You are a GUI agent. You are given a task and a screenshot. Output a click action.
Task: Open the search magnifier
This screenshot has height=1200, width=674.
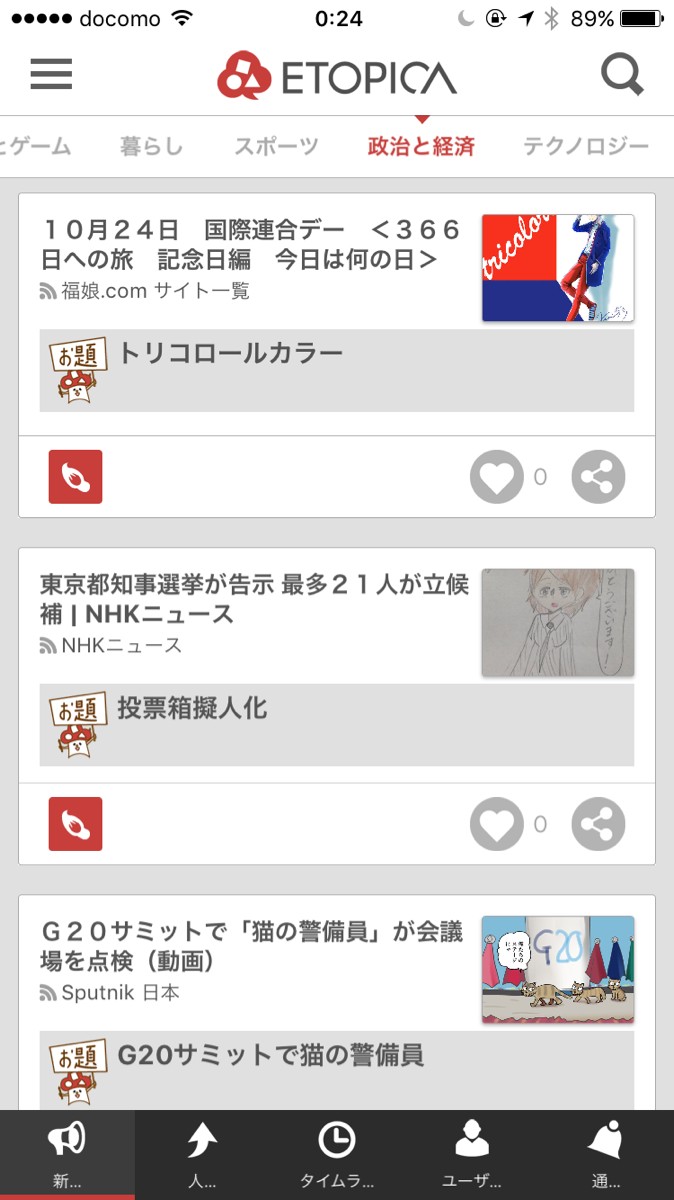point(621,75)
